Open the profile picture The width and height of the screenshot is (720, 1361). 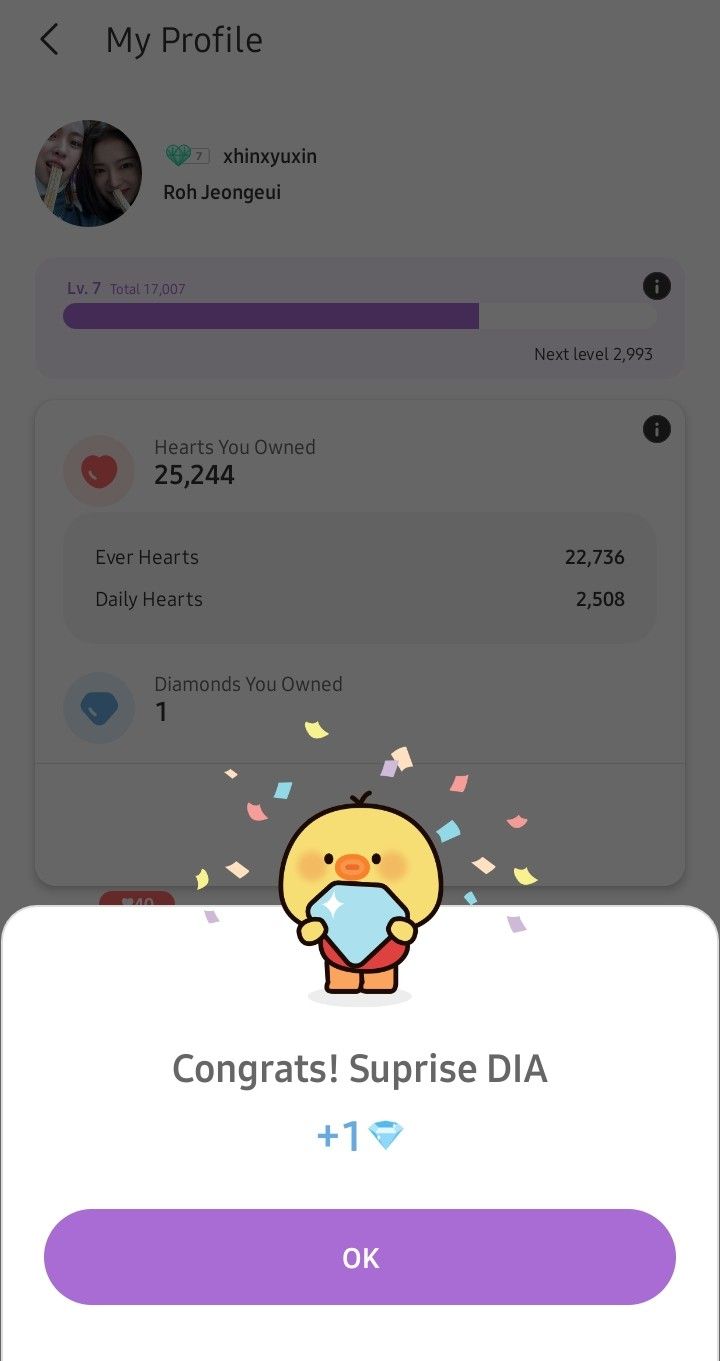88,173
